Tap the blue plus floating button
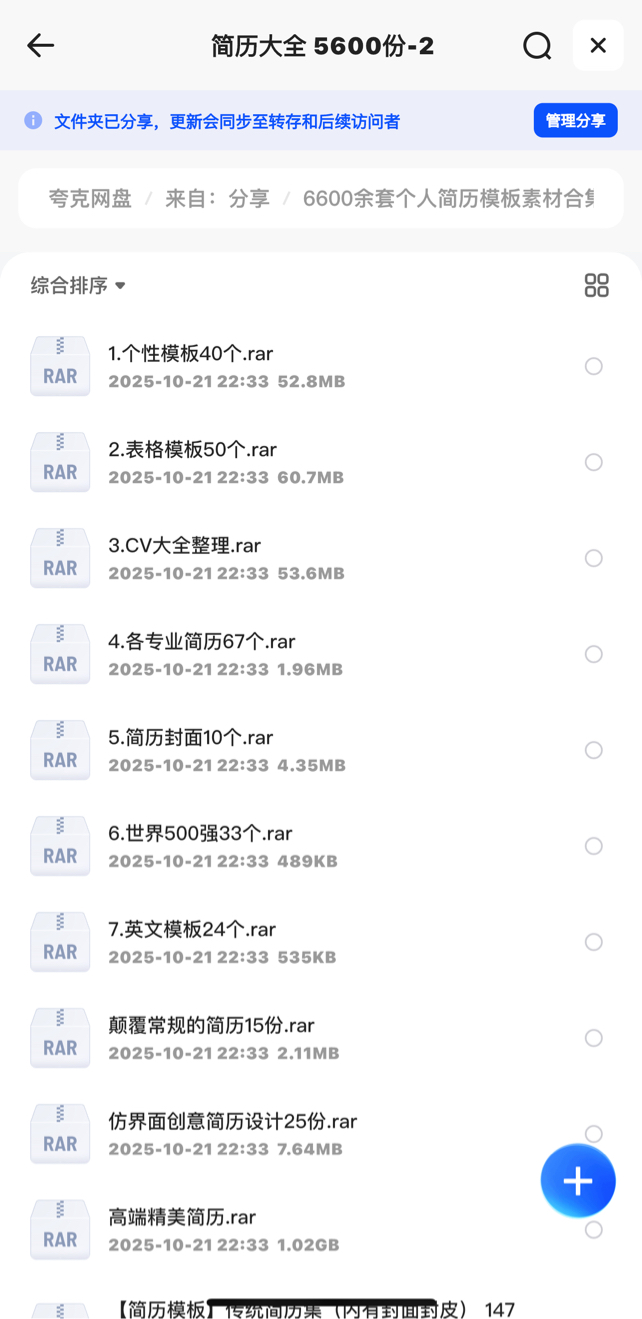 click(578, 1181)
